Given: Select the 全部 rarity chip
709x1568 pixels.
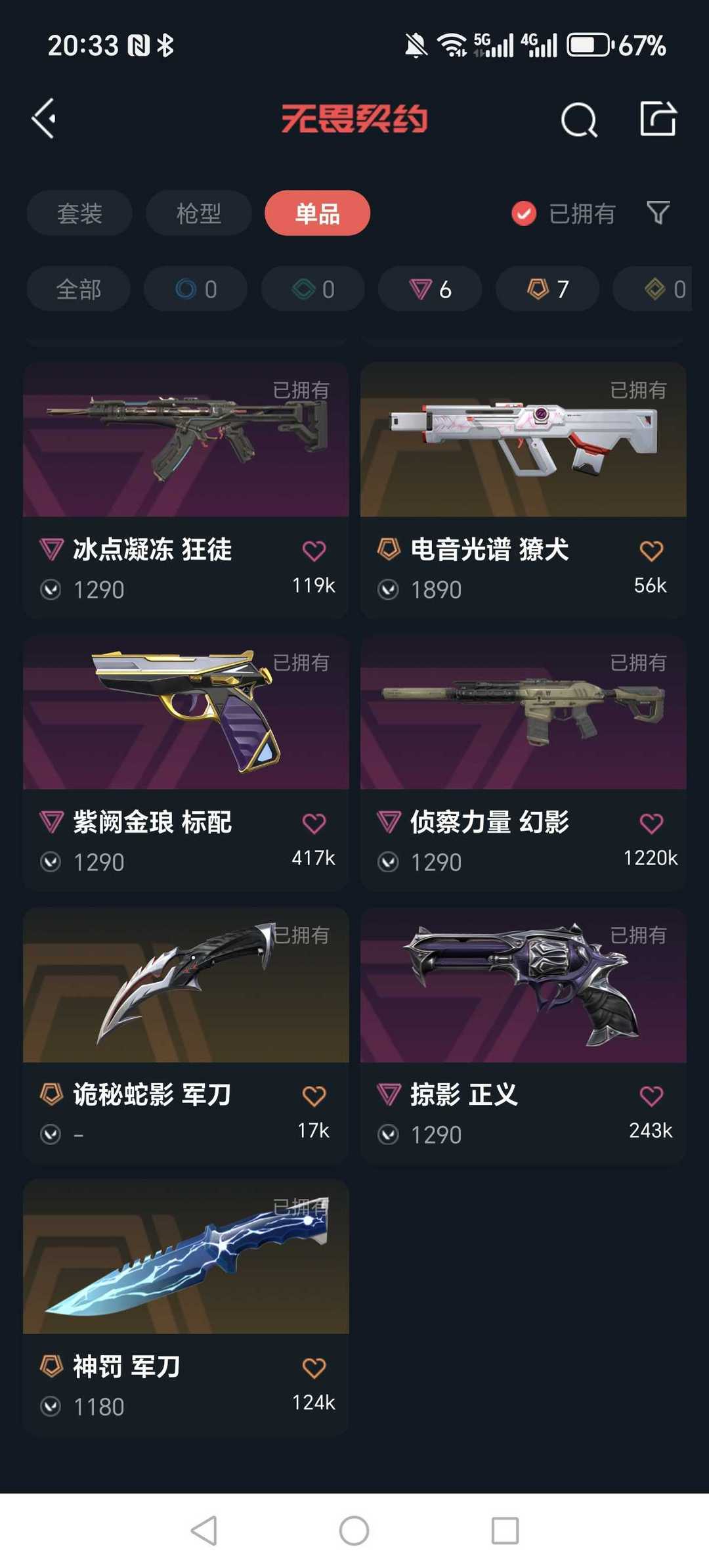Looking at the screenshot, I should click(x=79, y=289).
